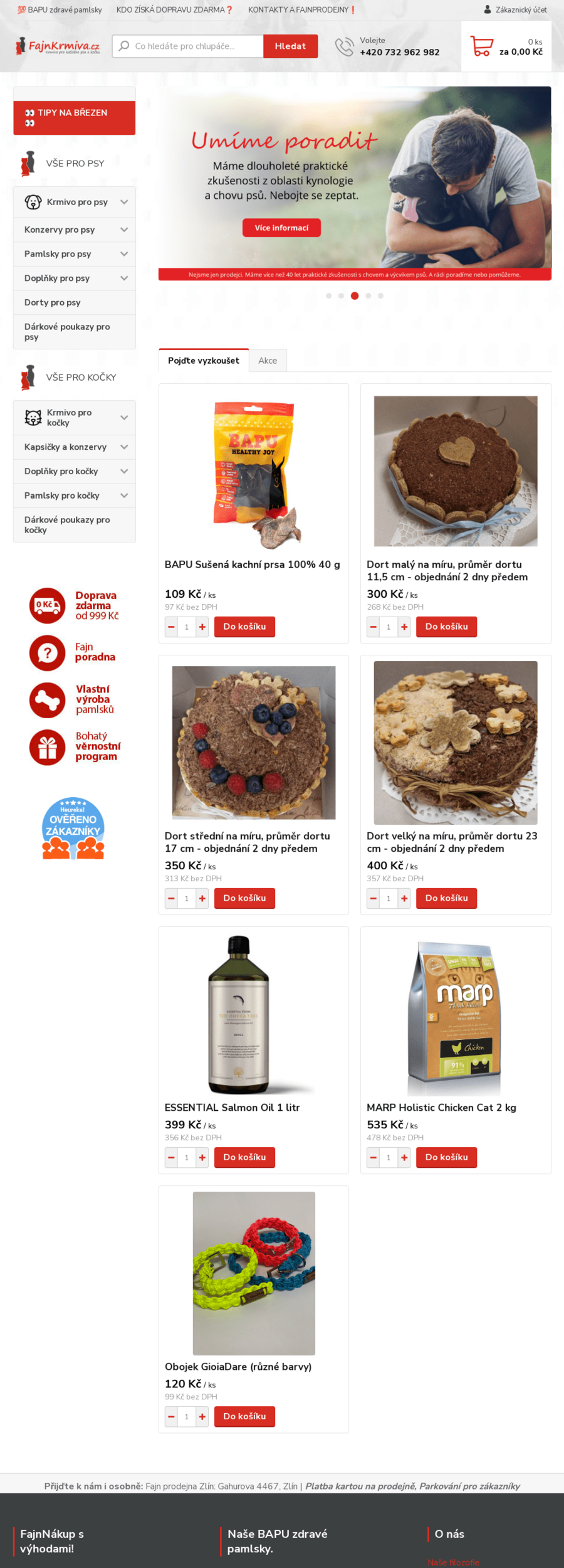Switch to the Akce tab

(268, 361)
